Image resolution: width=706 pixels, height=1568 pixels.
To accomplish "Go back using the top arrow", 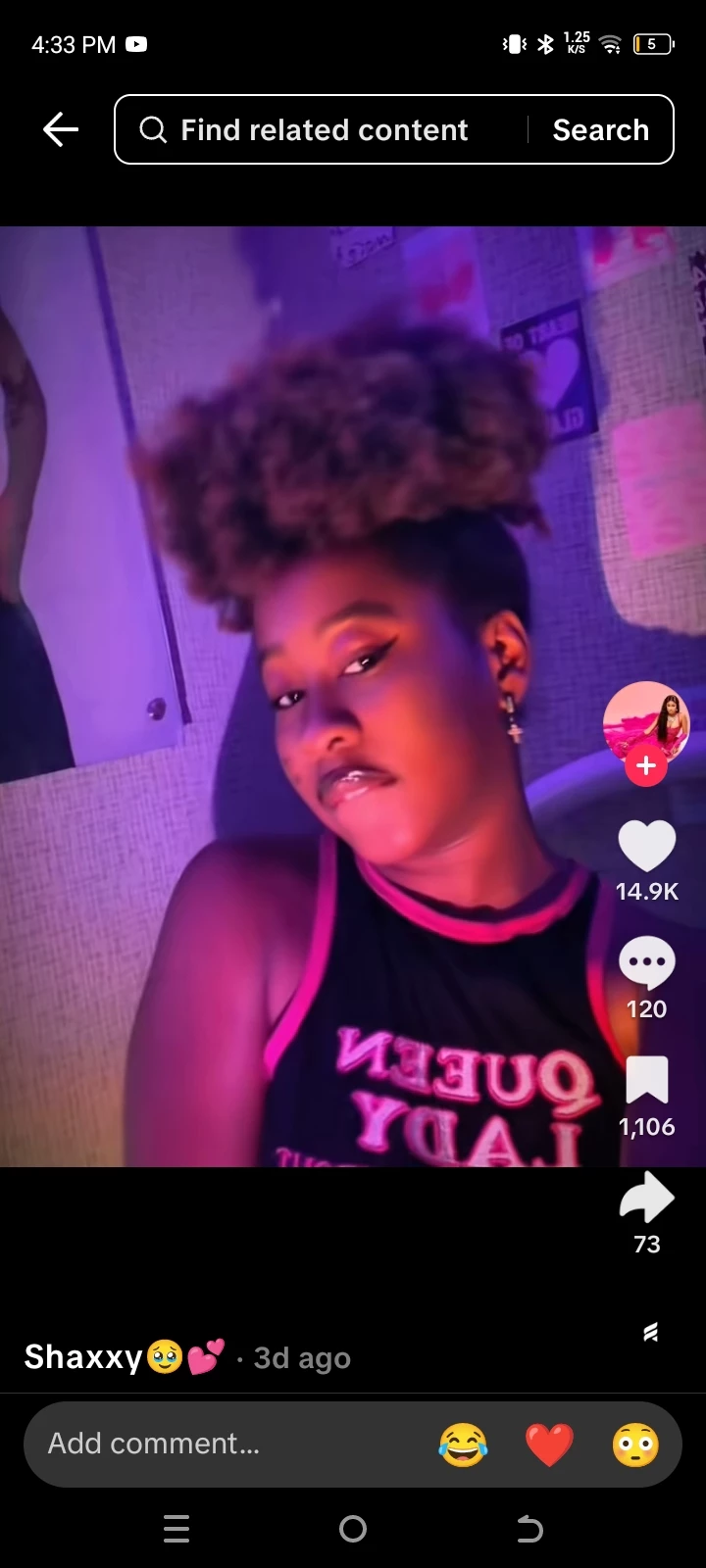I will (x=60, y=129).
